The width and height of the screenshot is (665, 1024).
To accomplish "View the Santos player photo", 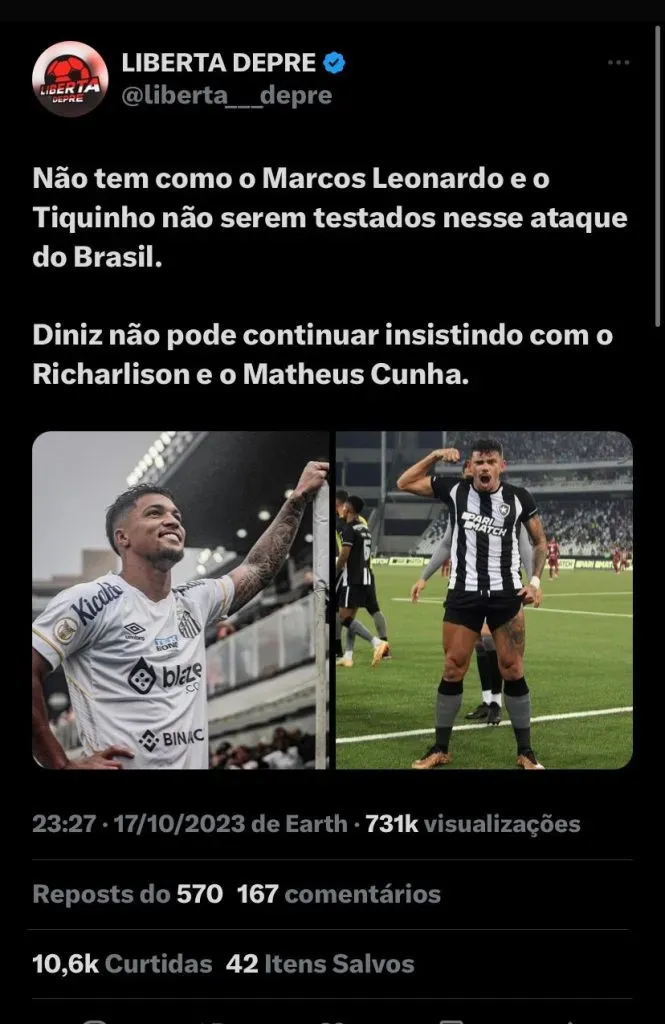I will pos(180,600).
